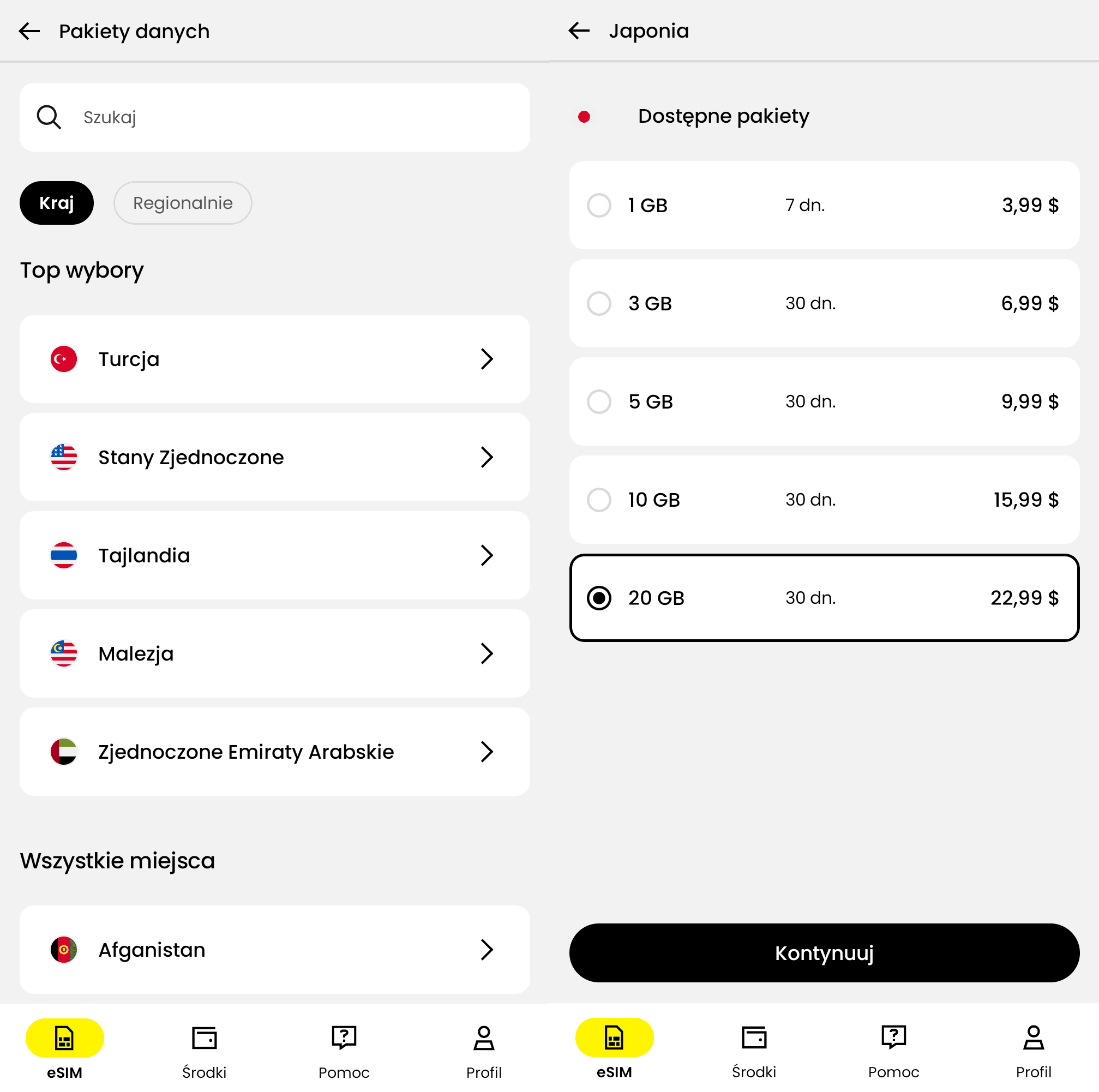Switch to the Regionalnie chip
Screen dimensions: 1099x1092
pyautogui.click(x=183, y=203)
